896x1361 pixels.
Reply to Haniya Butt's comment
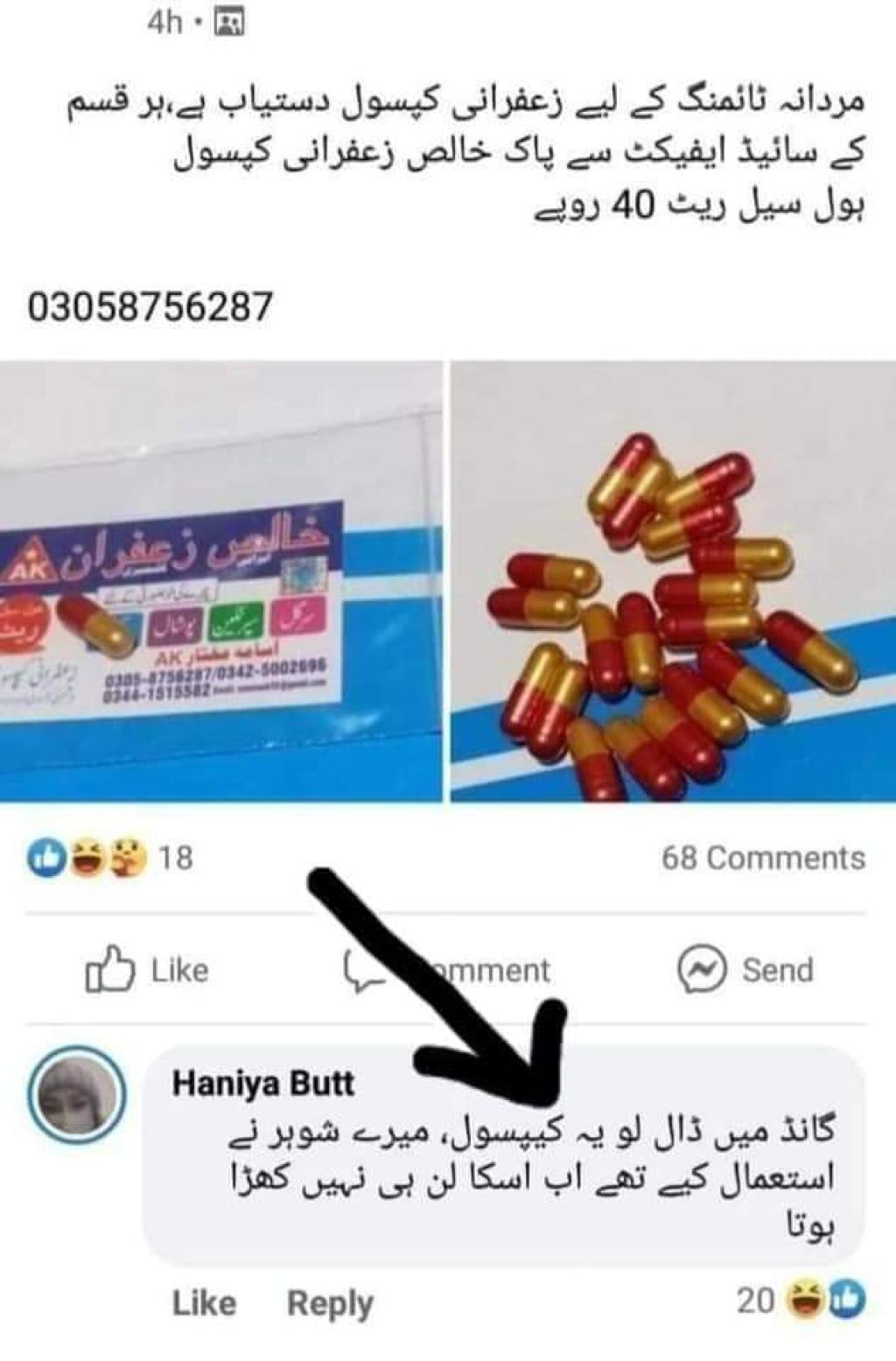tap(330, 1302)
